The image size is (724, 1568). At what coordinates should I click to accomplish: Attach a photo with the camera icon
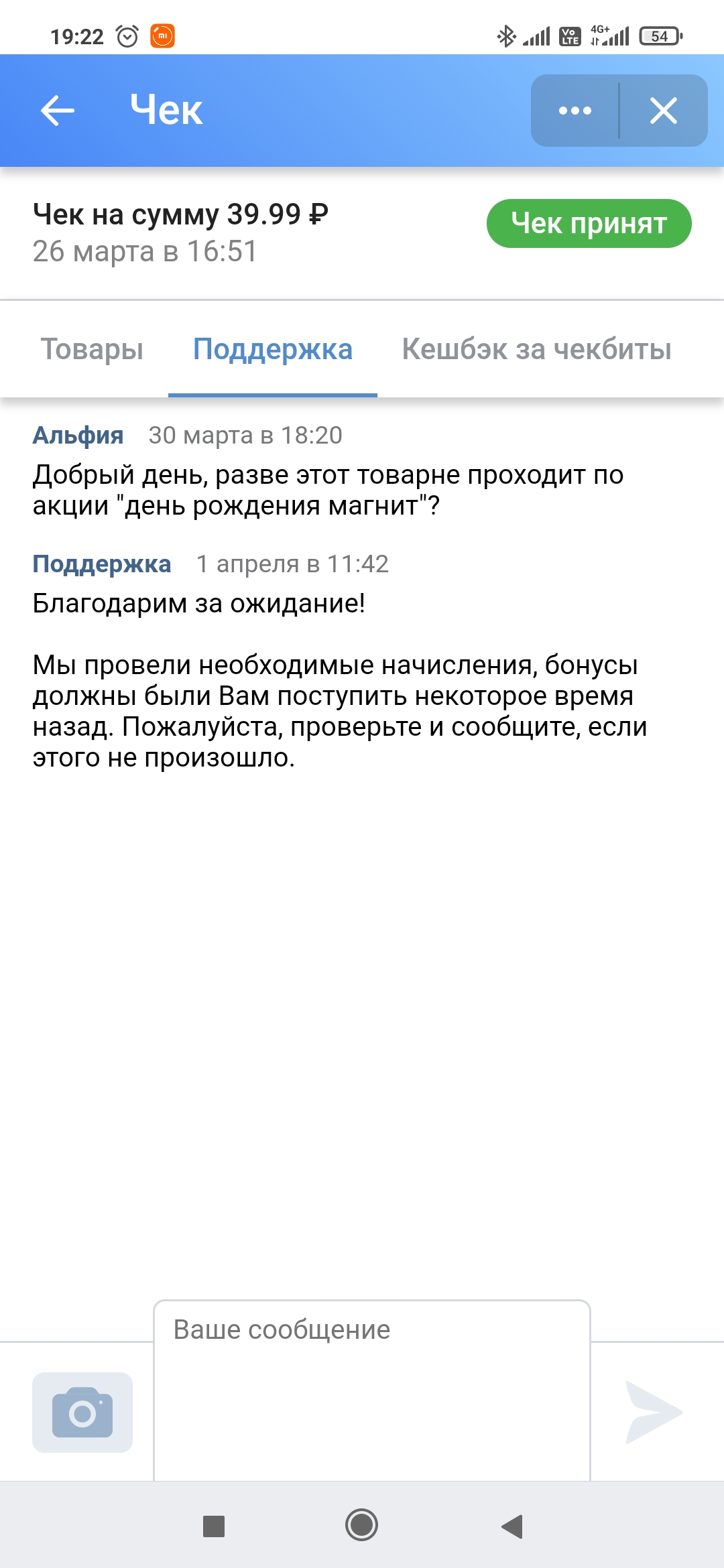pyautogui.click(x=82, y=1413)
